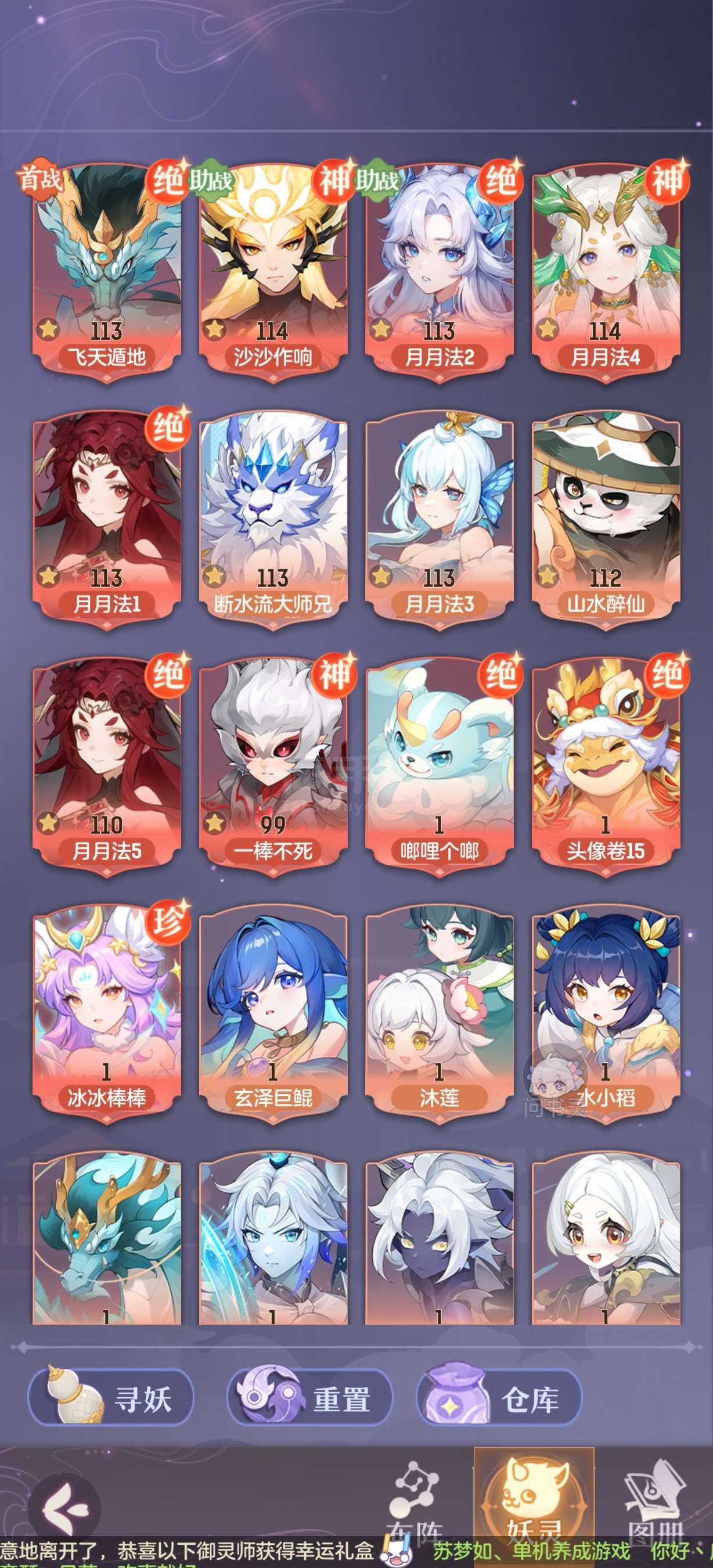Image resolution: width=713 pixels, height=1568 pixels.
Task: Tap the 月月法5 card
Action: tap(107, 767)
